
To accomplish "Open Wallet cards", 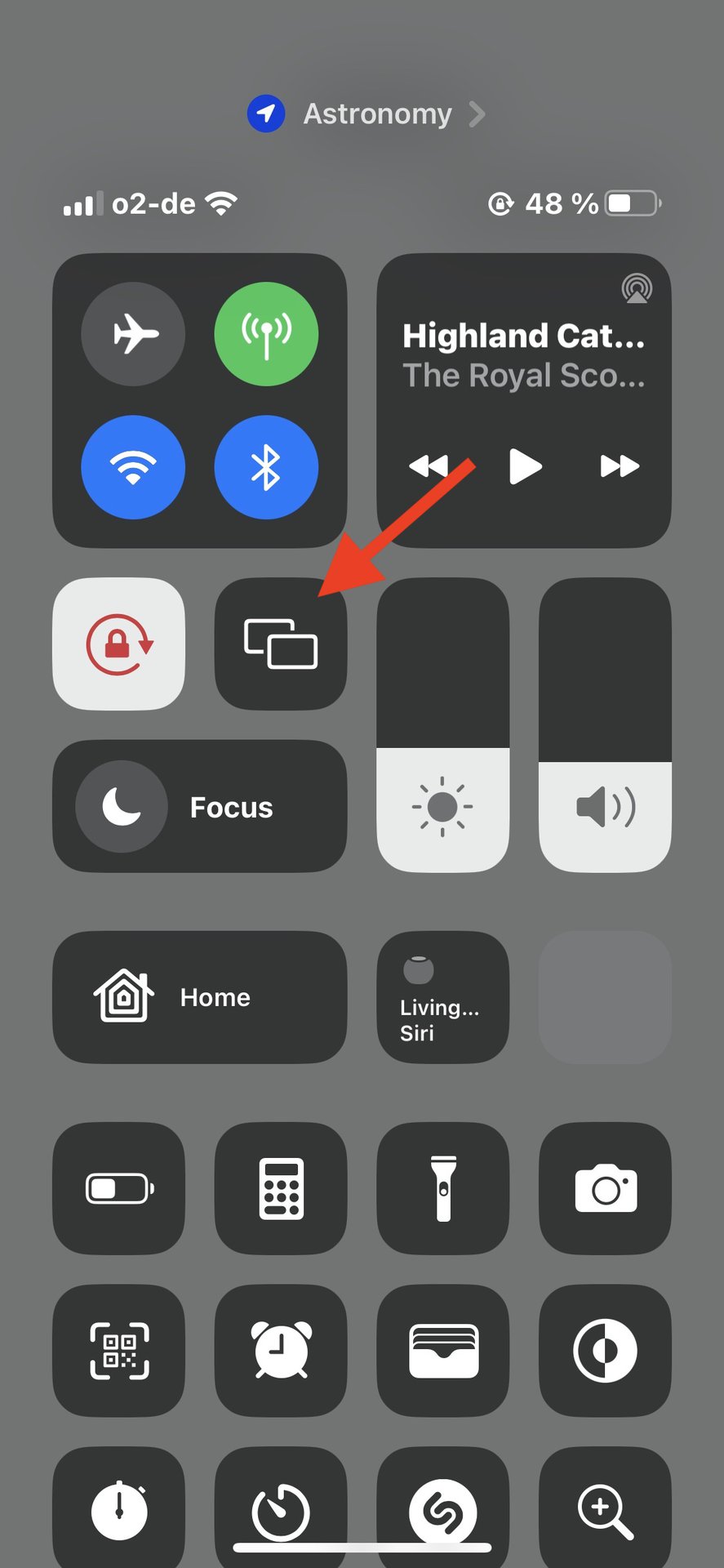I will 442,1351.
